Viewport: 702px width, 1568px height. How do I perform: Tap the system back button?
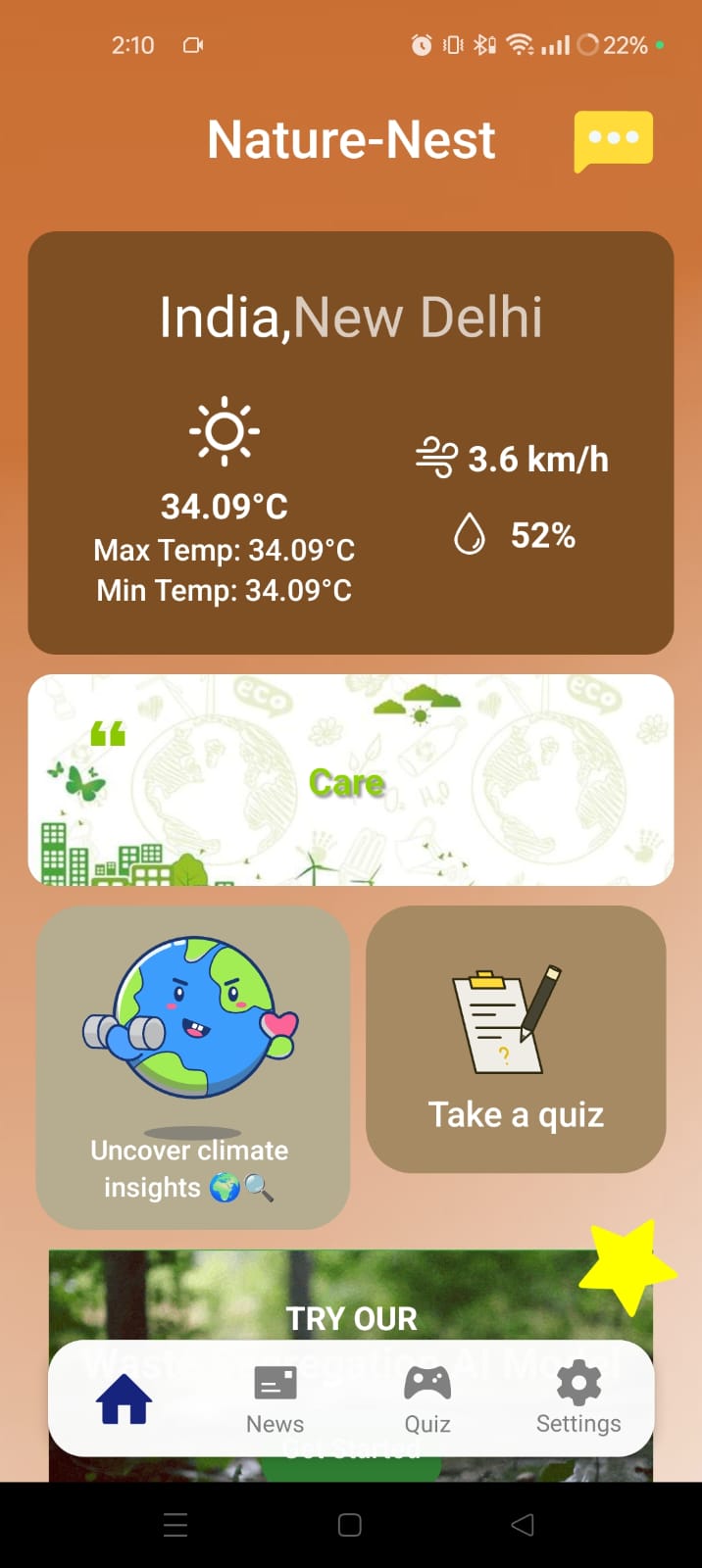tap(523, 1525)
